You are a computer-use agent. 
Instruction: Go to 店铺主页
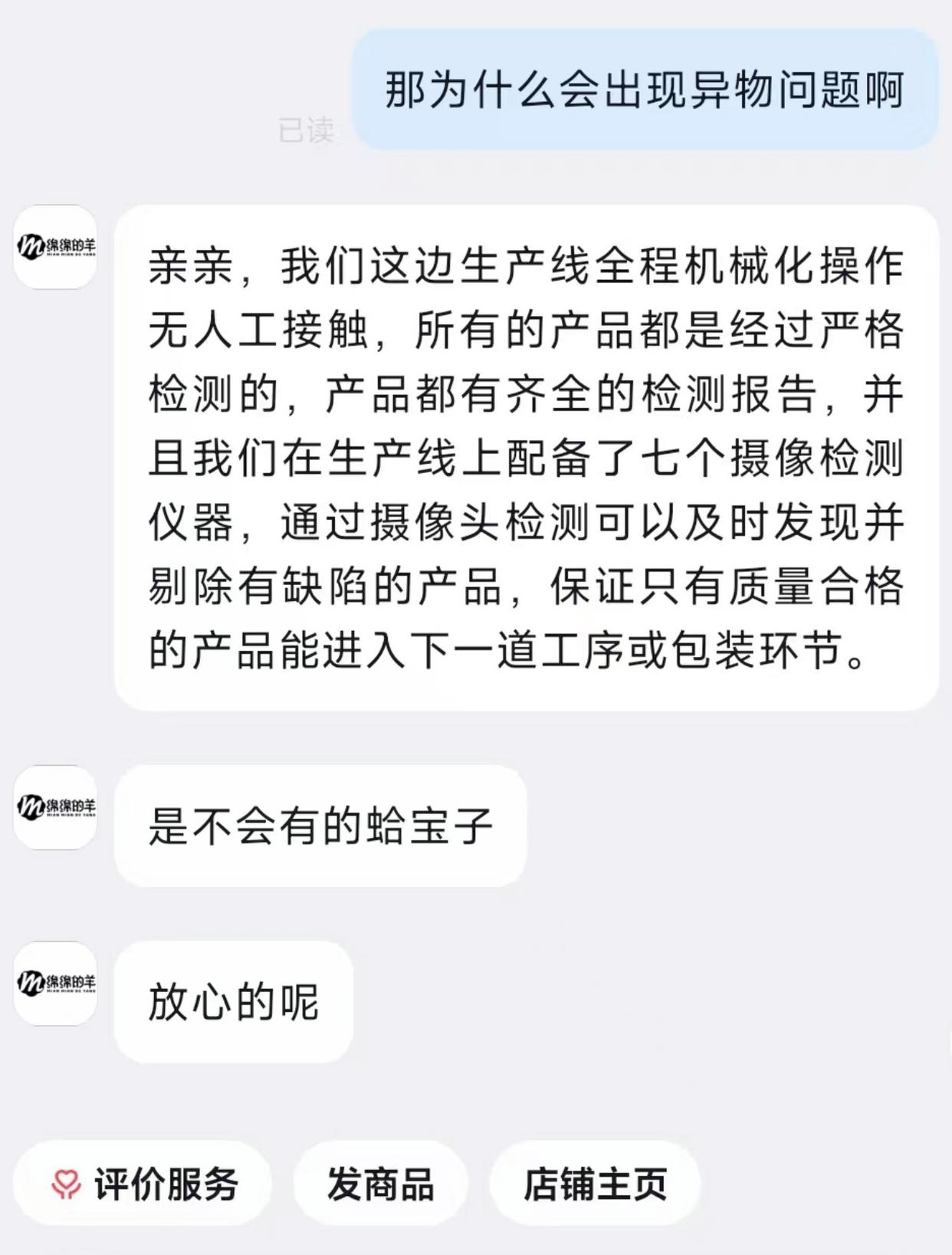pyautogui.click(x=595, y=1184)
